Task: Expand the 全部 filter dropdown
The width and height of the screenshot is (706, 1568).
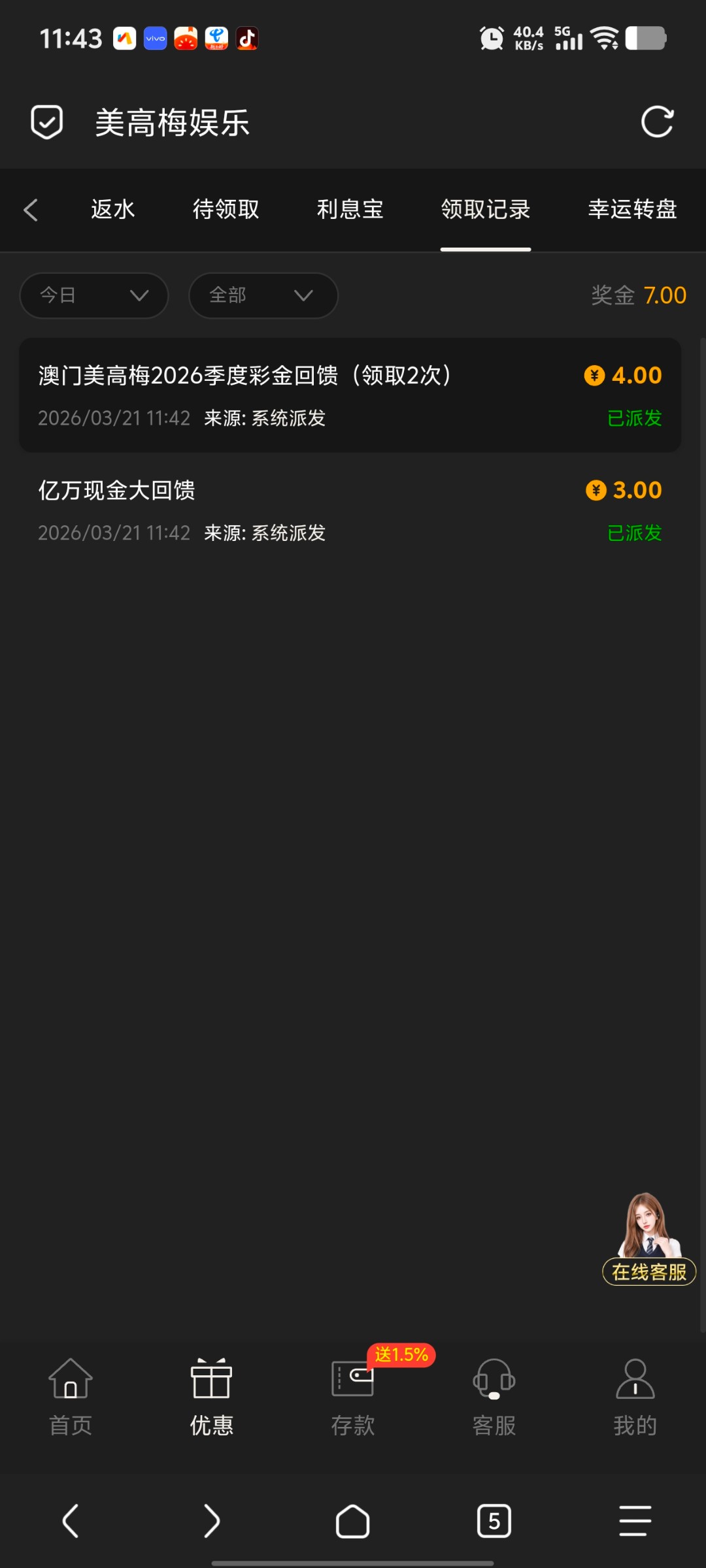Action: tap(263, 295)
